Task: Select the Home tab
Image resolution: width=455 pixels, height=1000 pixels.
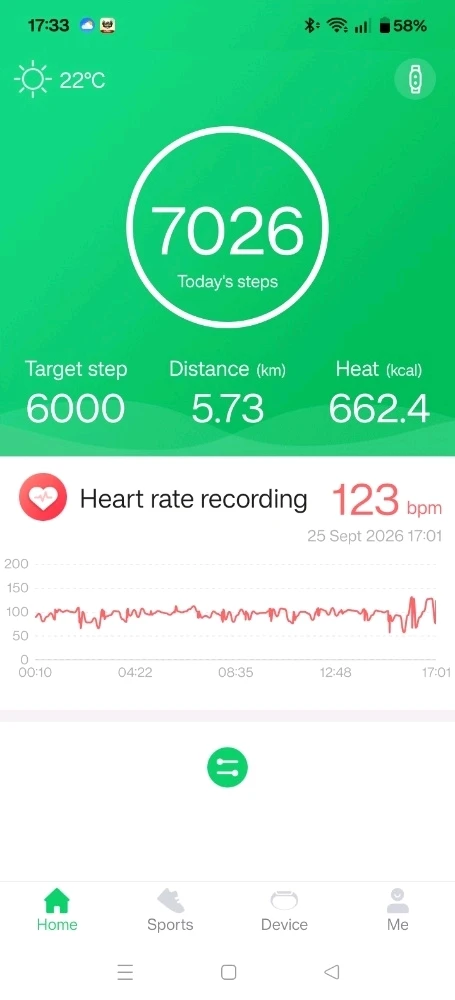Action: tap(57, 910)
